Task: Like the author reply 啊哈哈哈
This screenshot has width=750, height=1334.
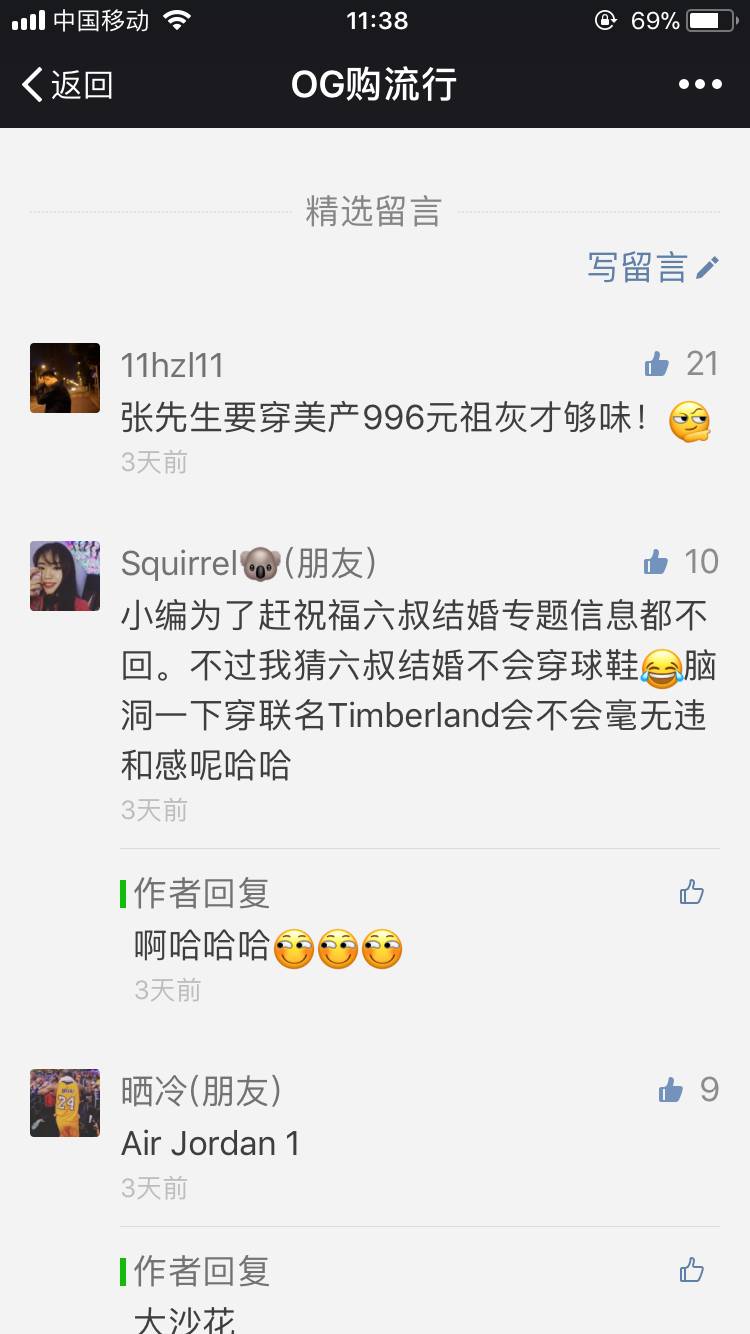Action: tap(692, 892)
